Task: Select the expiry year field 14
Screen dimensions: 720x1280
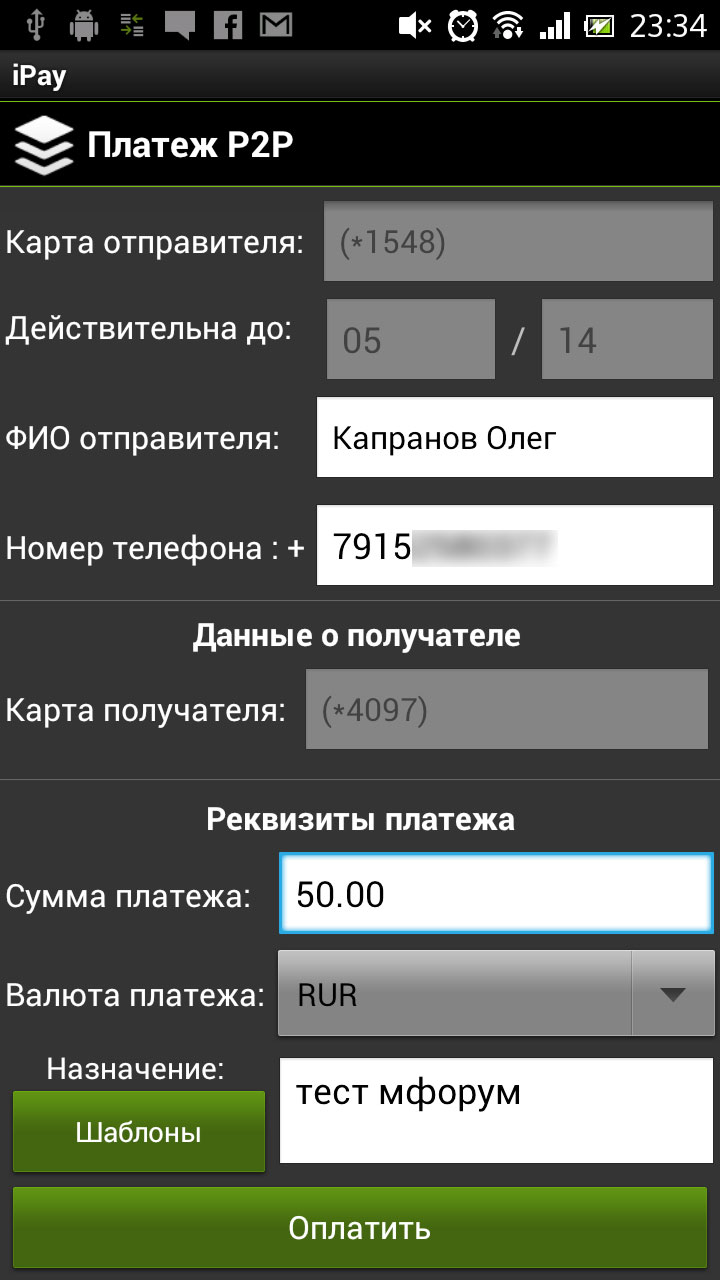Action: (x=627, y=340)
